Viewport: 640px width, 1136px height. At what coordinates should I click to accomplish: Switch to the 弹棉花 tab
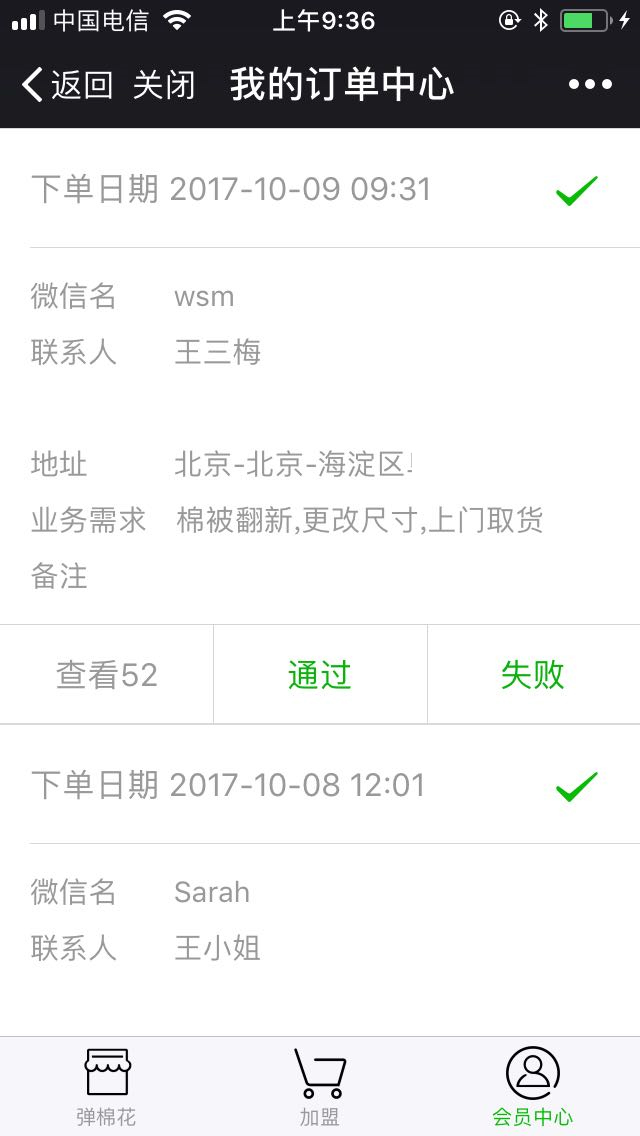tap(107, 1087)
